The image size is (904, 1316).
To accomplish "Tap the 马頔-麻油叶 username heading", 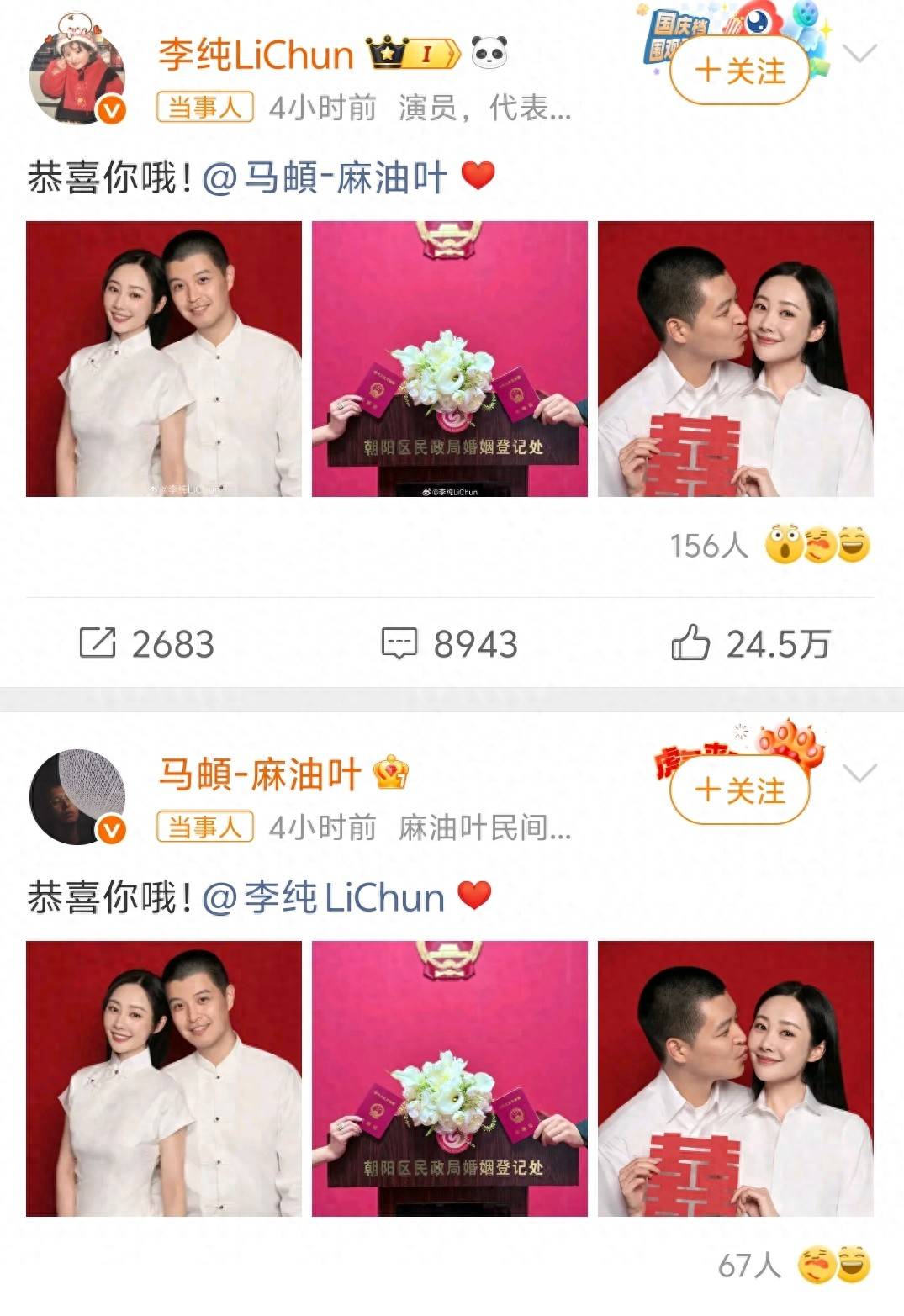I will coord(260,774).
